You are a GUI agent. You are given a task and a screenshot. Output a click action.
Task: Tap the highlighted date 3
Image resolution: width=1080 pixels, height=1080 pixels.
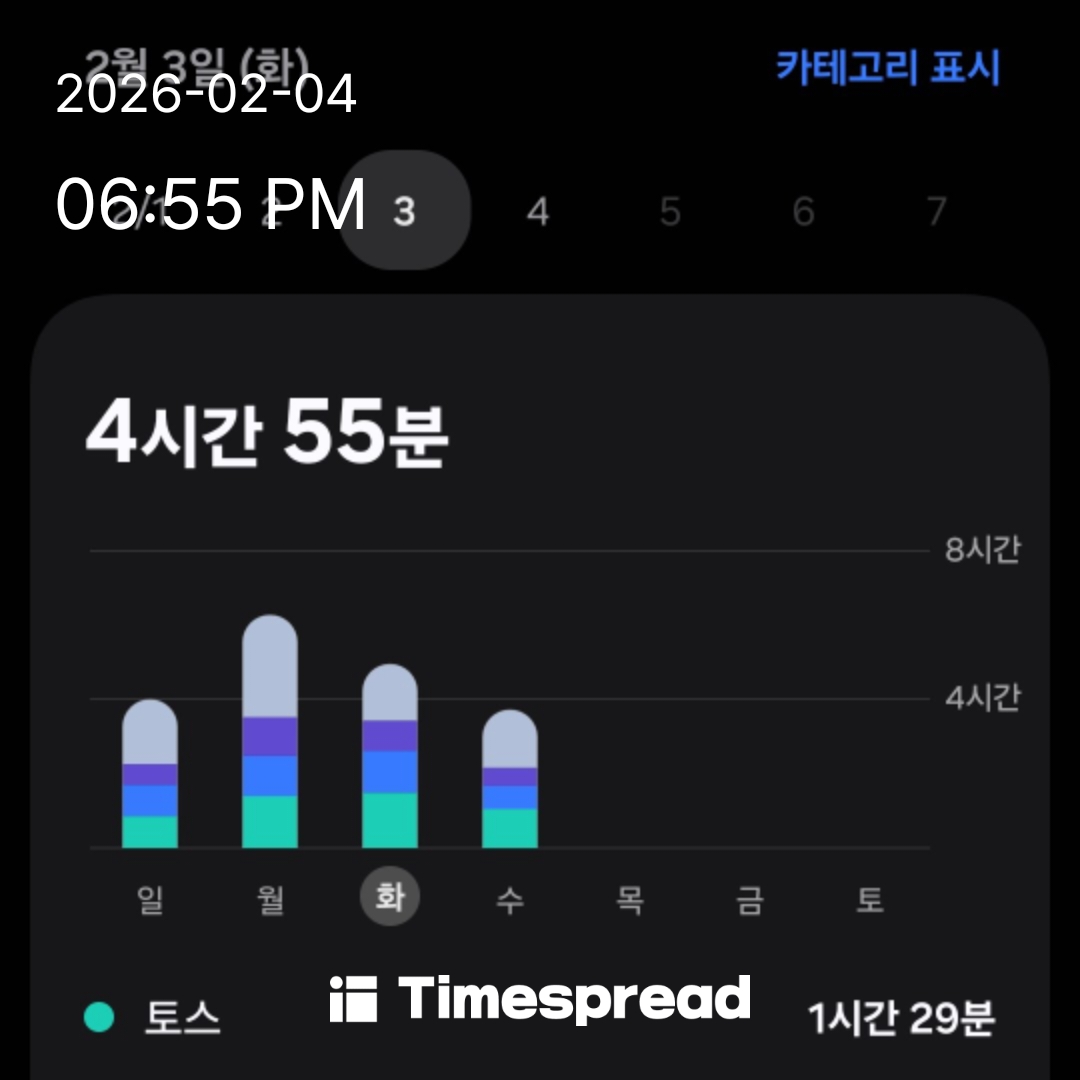point(404,212)
